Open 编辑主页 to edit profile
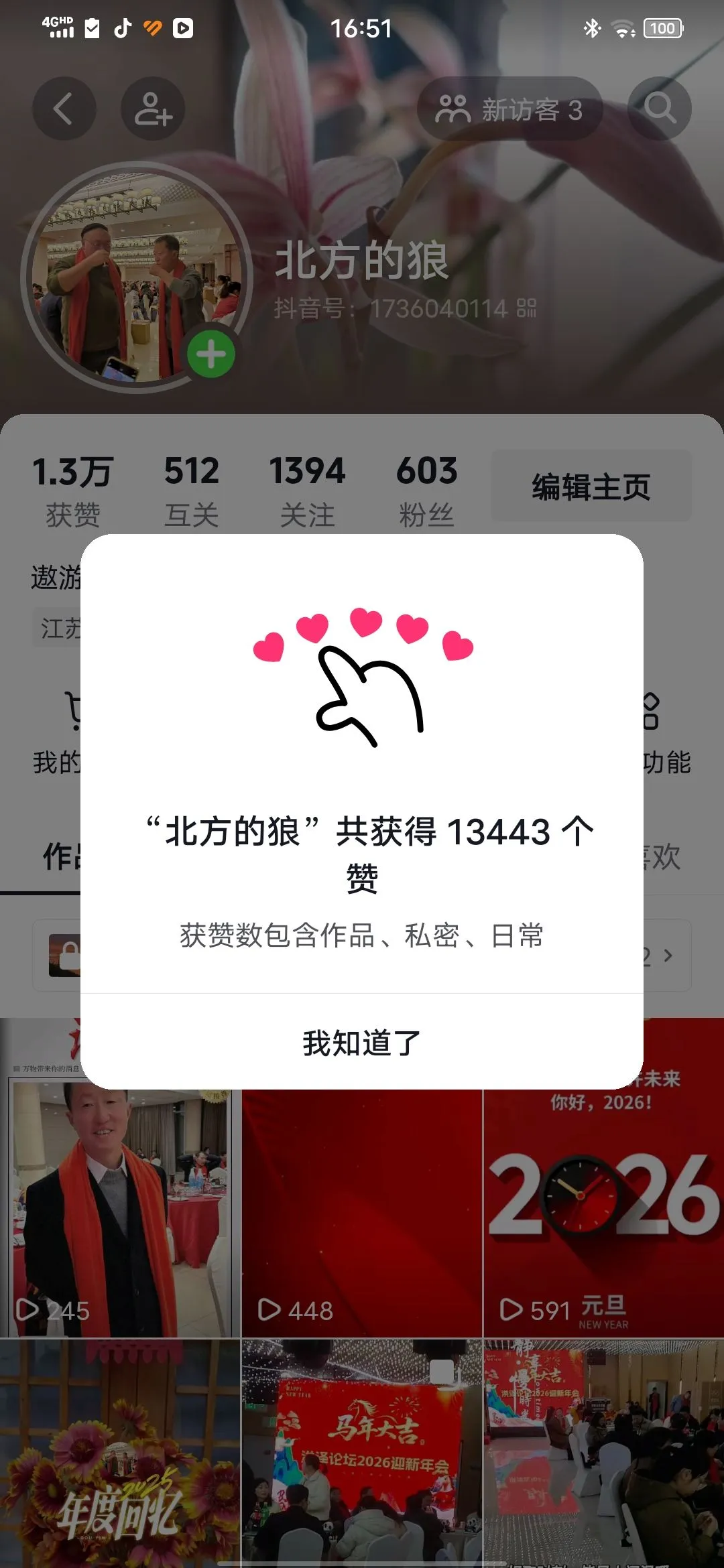 pos(591,486)
